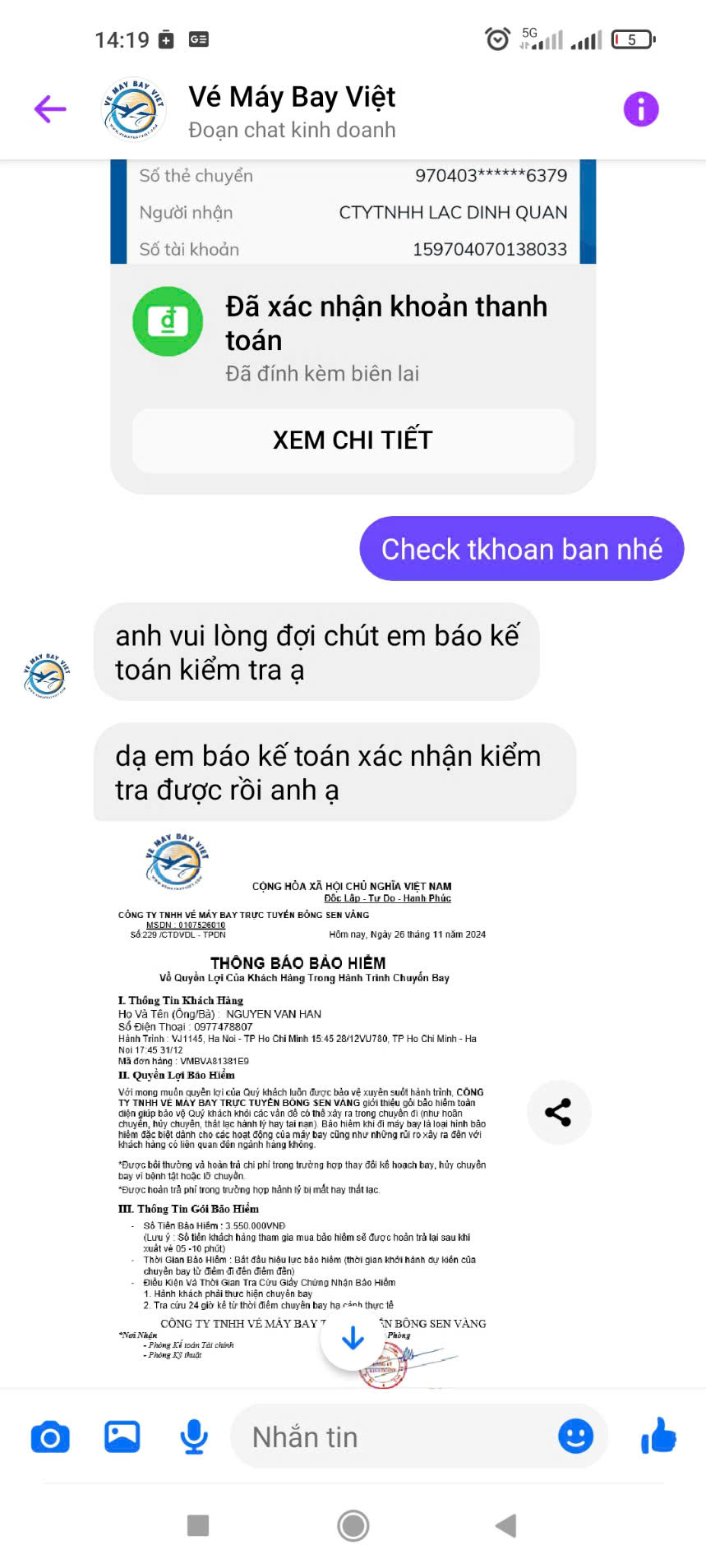The image size is (706, 1568).
Task: Open photo gallery picker
Action: pyautogui.click(x=122, y=1437)
